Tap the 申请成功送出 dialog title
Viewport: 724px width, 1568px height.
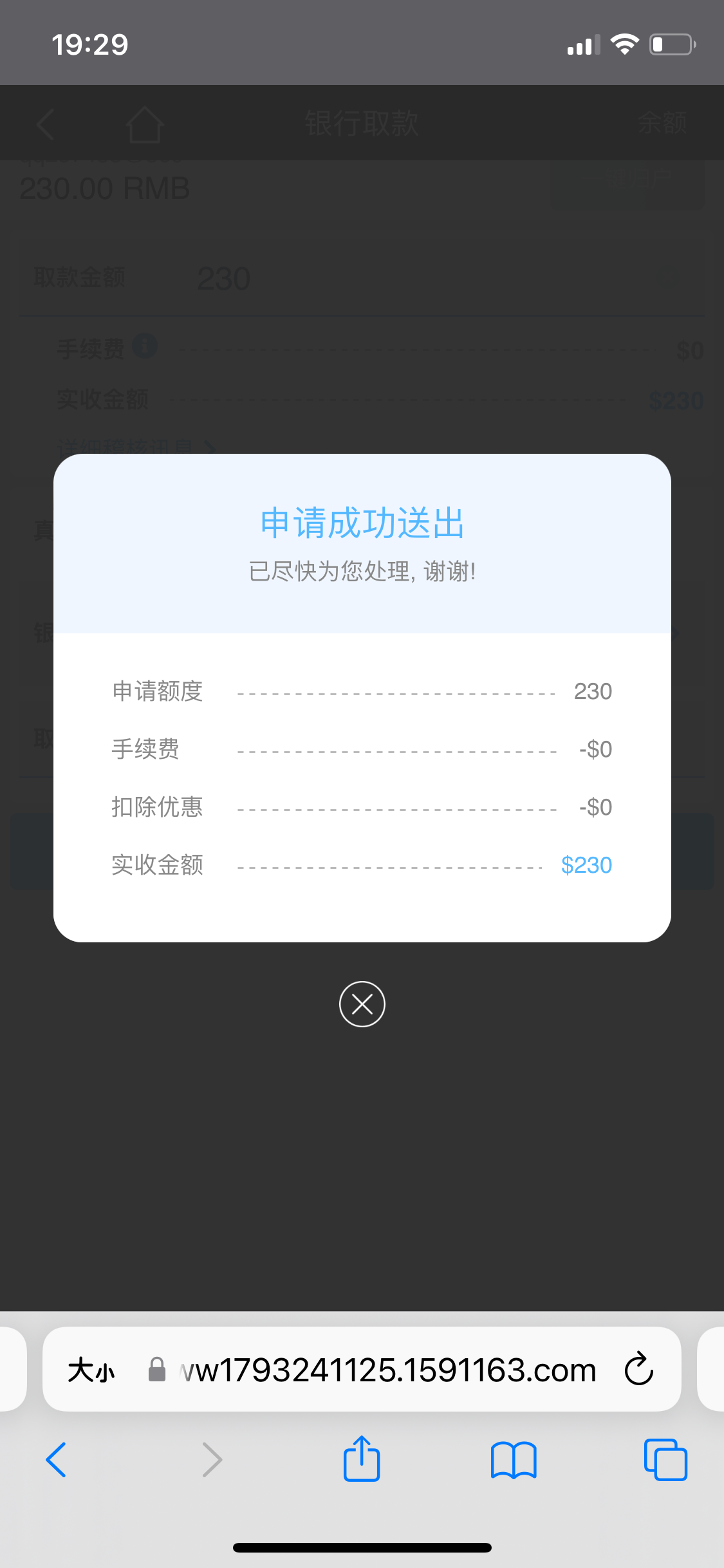(x=362, y=524)
